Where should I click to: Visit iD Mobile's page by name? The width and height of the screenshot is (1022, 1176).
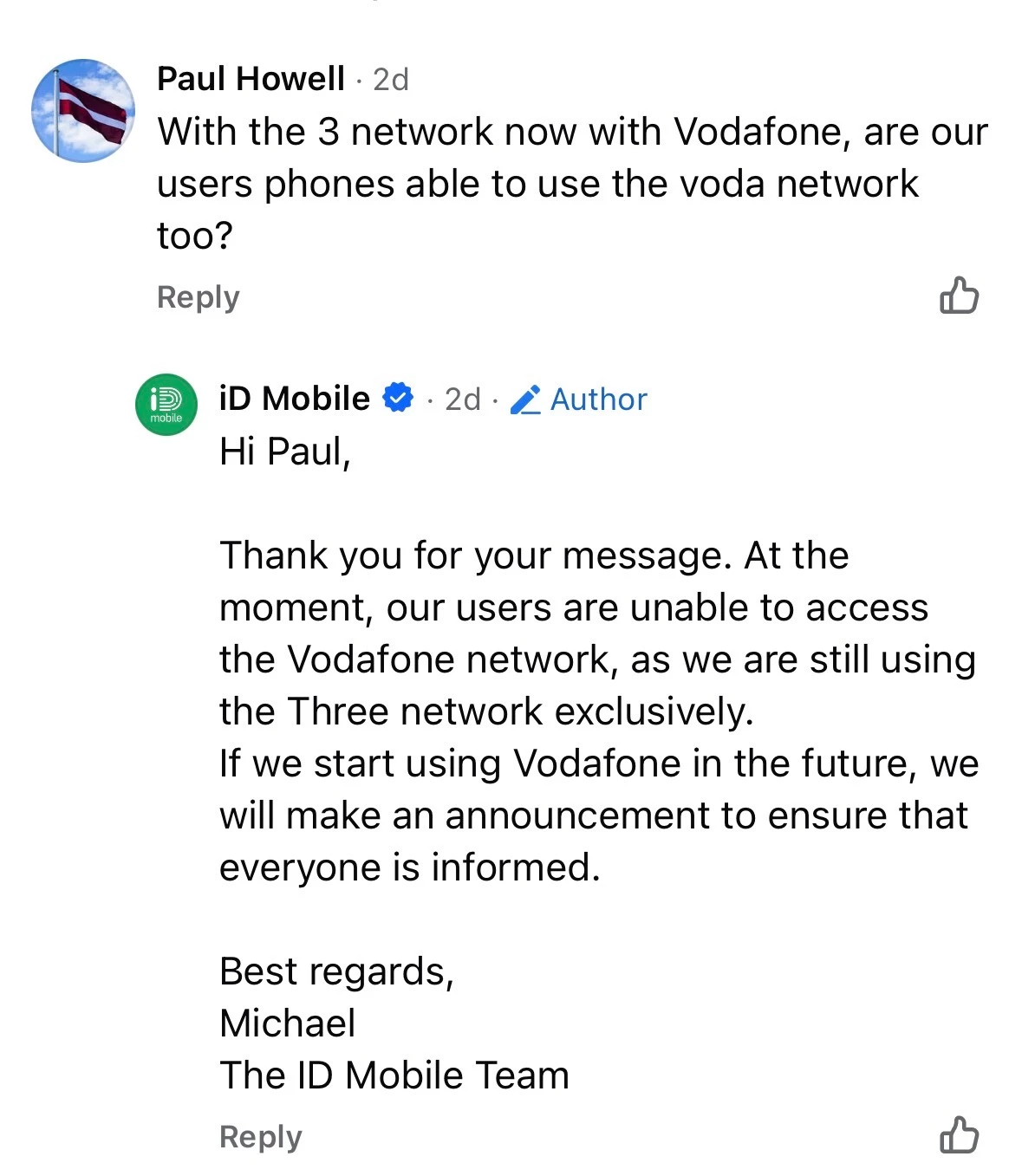pyautogui.click(x=295, y=399)
